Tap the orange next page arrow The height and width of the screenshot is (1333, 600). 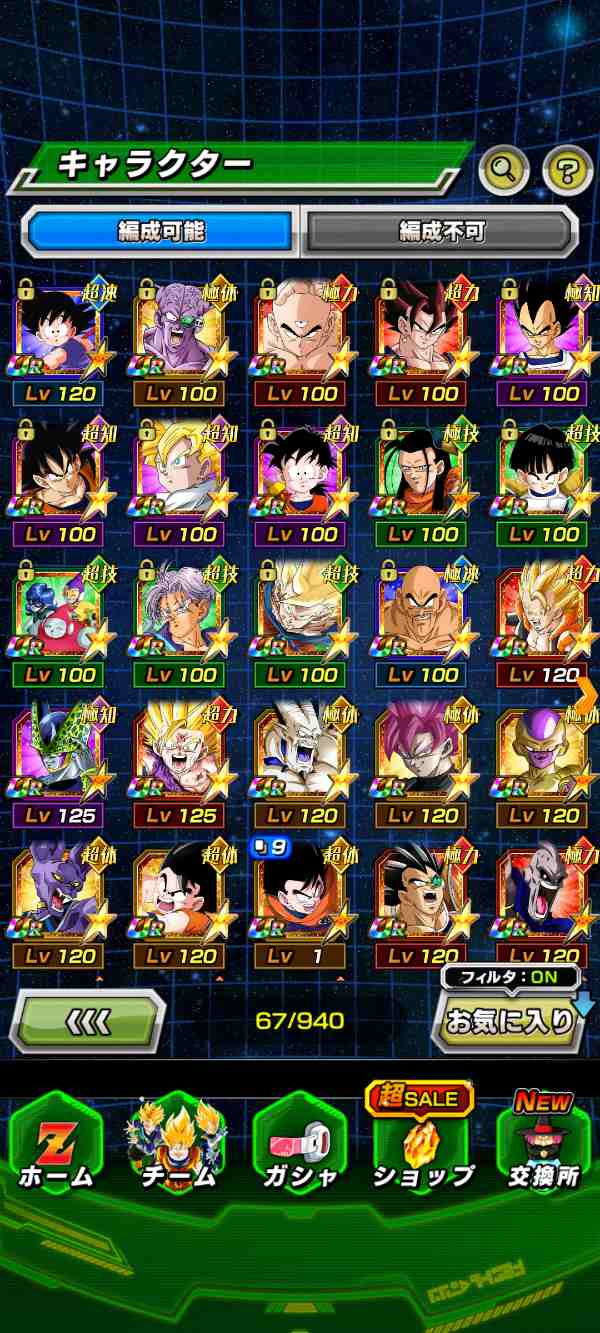[x=587, y=694]
